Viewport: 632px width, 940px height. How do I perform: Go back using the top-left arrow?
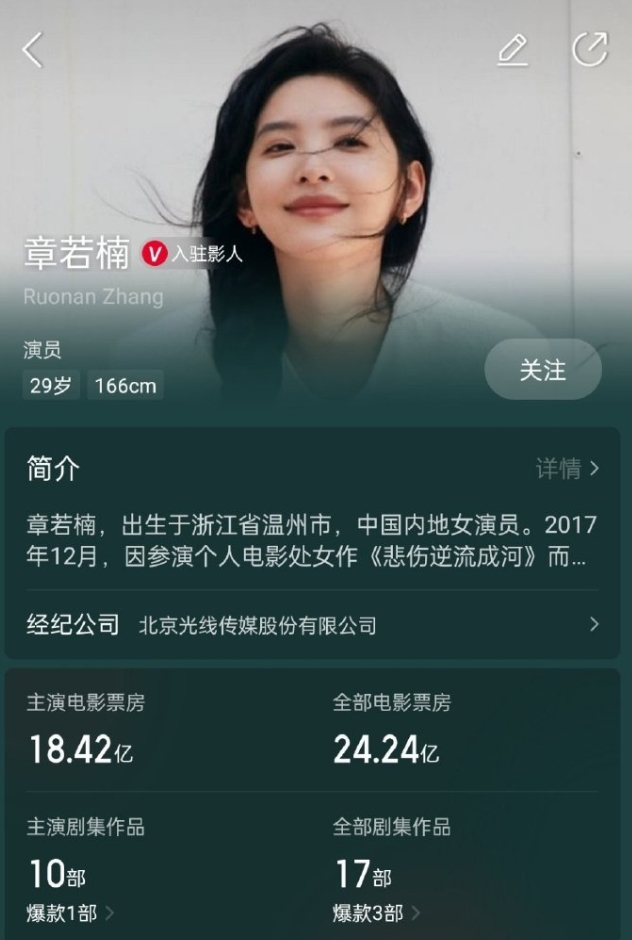point(32,50)
